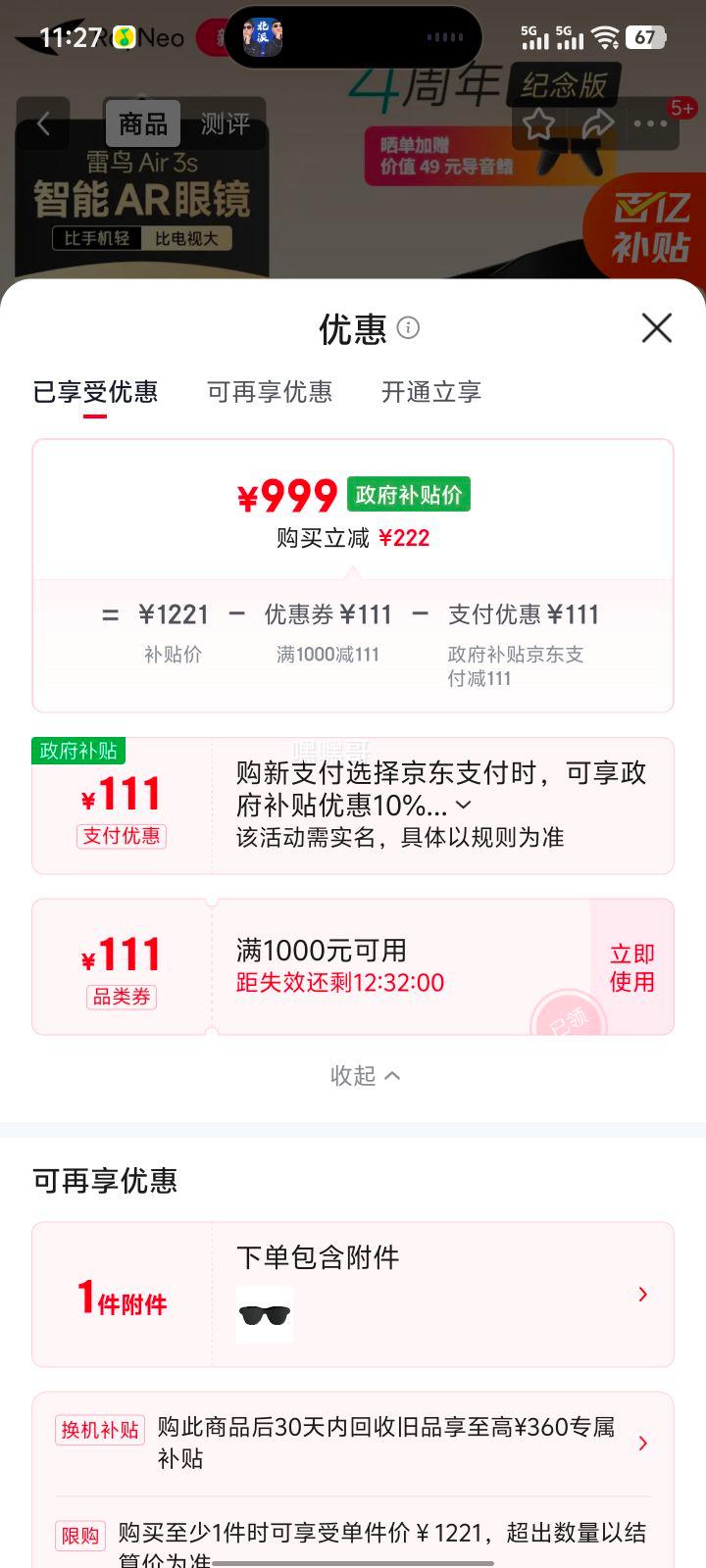Image resolution: width=706 pixels, height=1568 pixels.
Task: Select the star favorite icon
Action: [539, 124]
